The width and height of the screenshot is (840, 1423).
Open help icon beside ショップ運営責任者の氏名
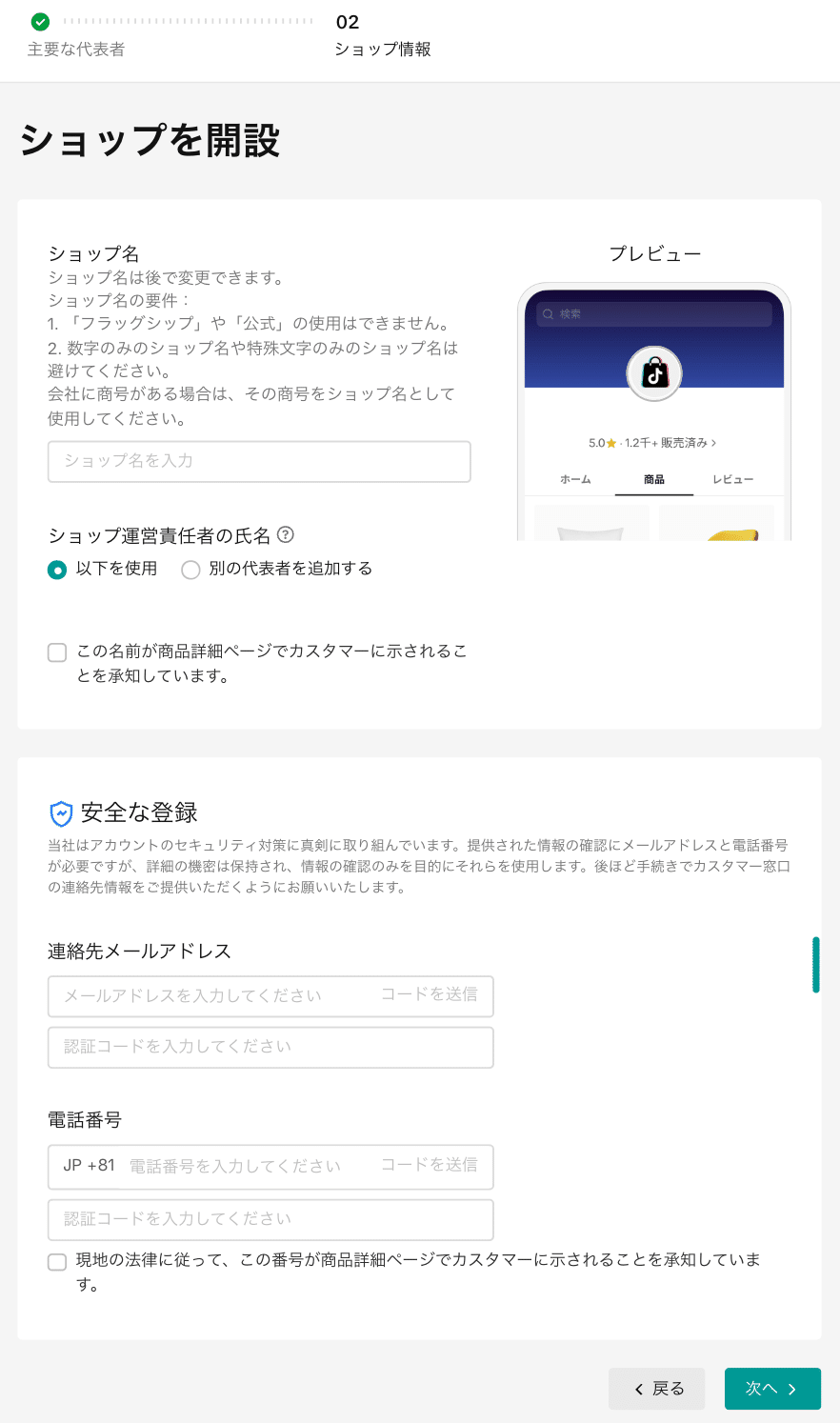[x=285, y=534]
